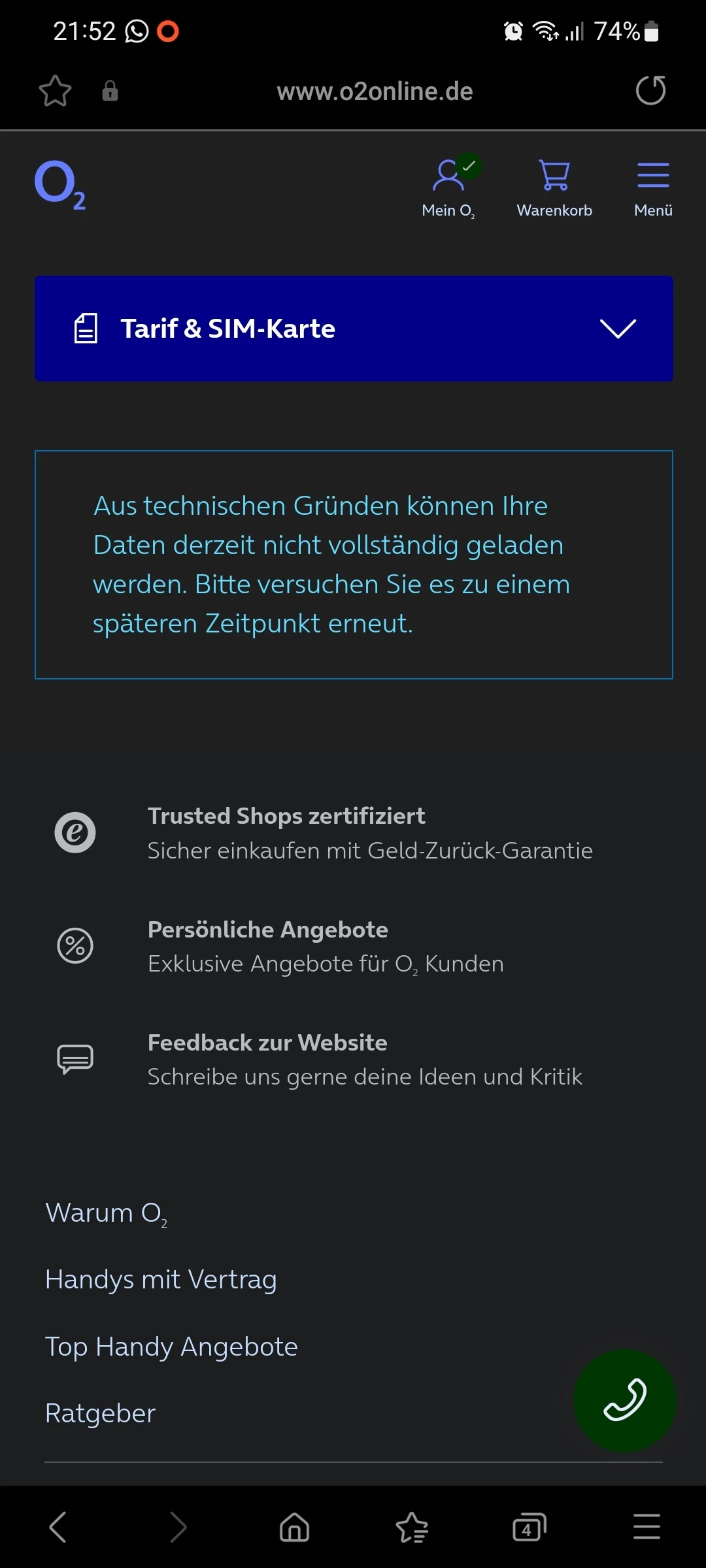This screenshot has width=706, height=1568.
Task: Open Handys mit Vertrag link
Action: pos(161,1279)
